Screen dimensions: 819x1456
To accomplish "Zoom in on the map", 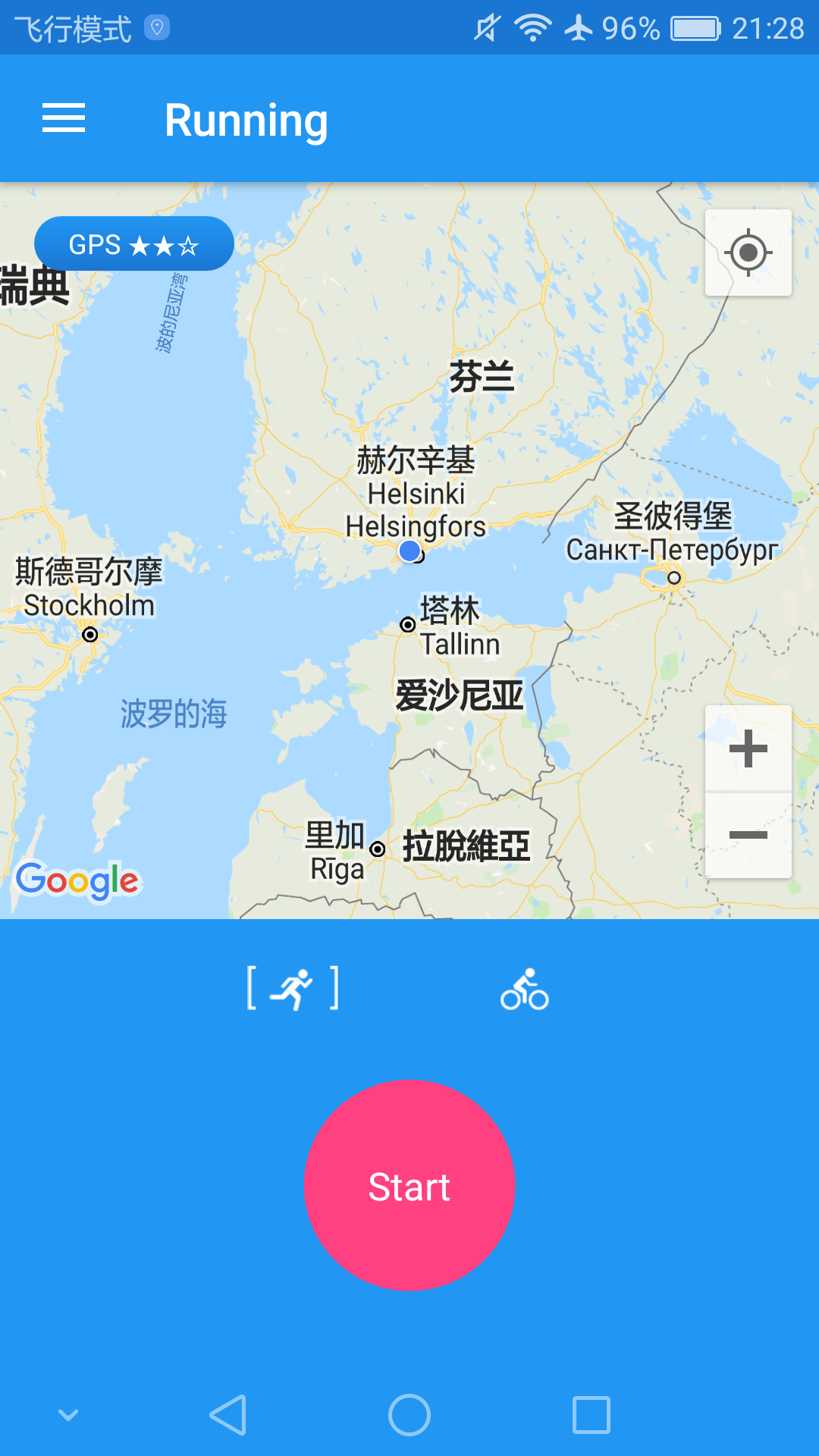I will pos(748,749).
